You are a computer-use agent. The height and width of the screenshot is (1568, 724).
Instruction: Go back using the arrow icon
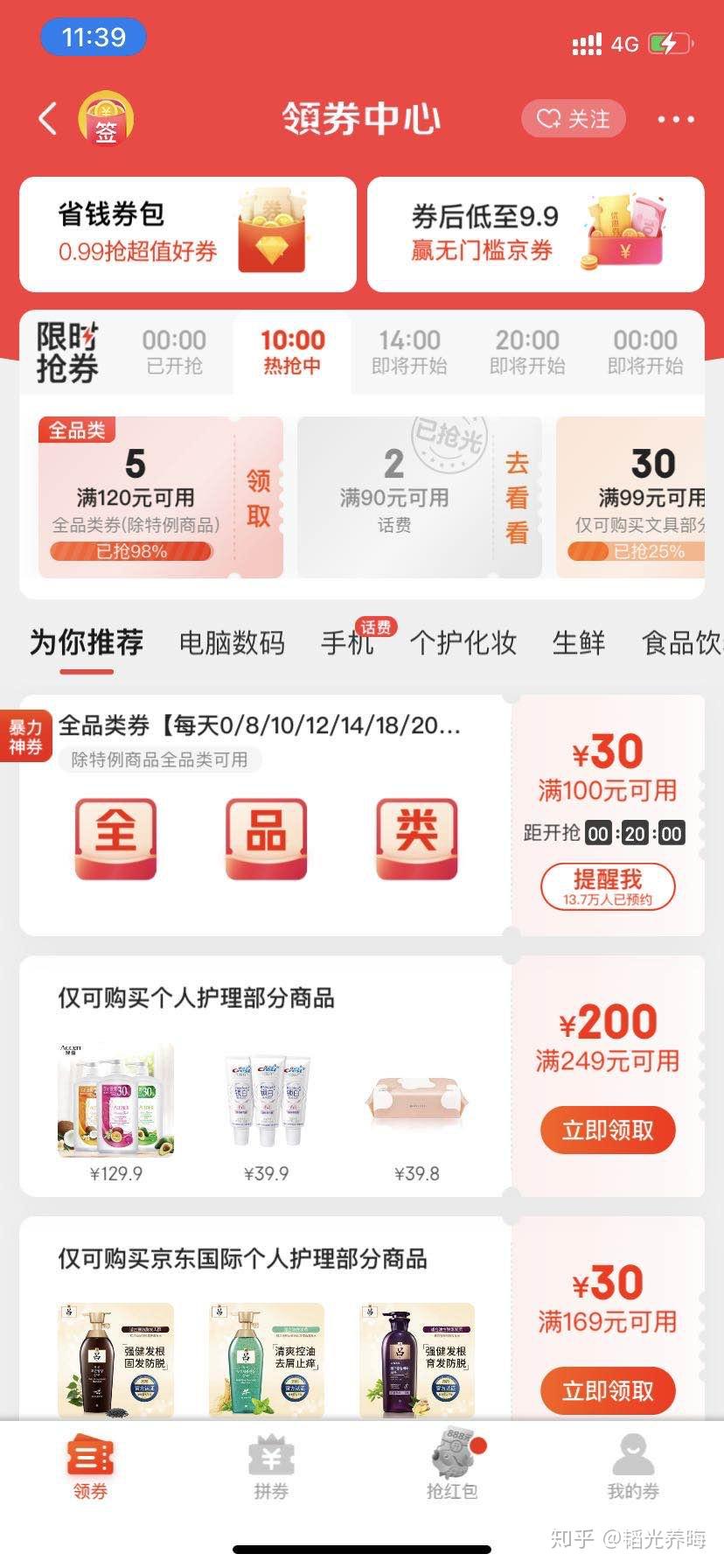coord(48,119)
